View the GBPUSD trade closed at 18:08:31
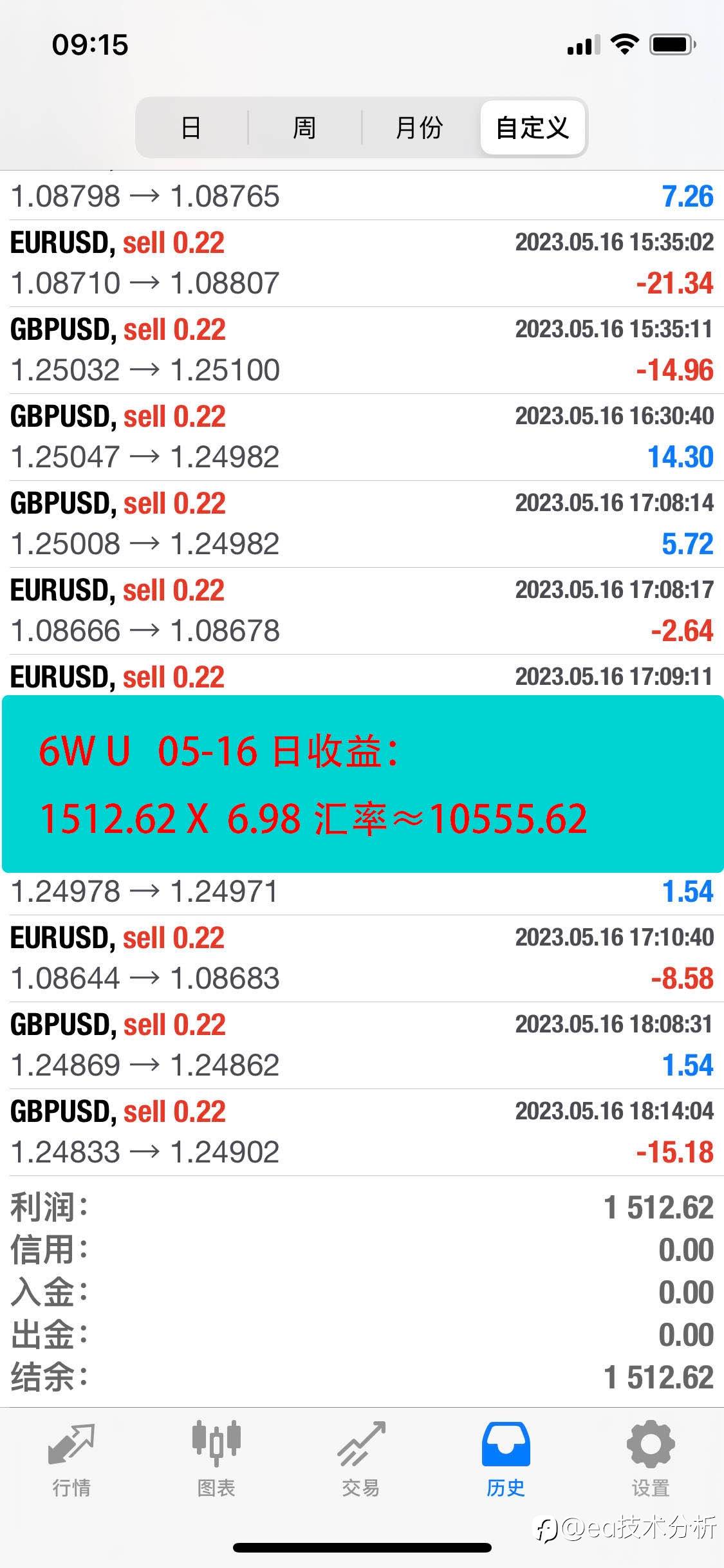This screenshot has height=1568, width=724. pos(362,1045)
